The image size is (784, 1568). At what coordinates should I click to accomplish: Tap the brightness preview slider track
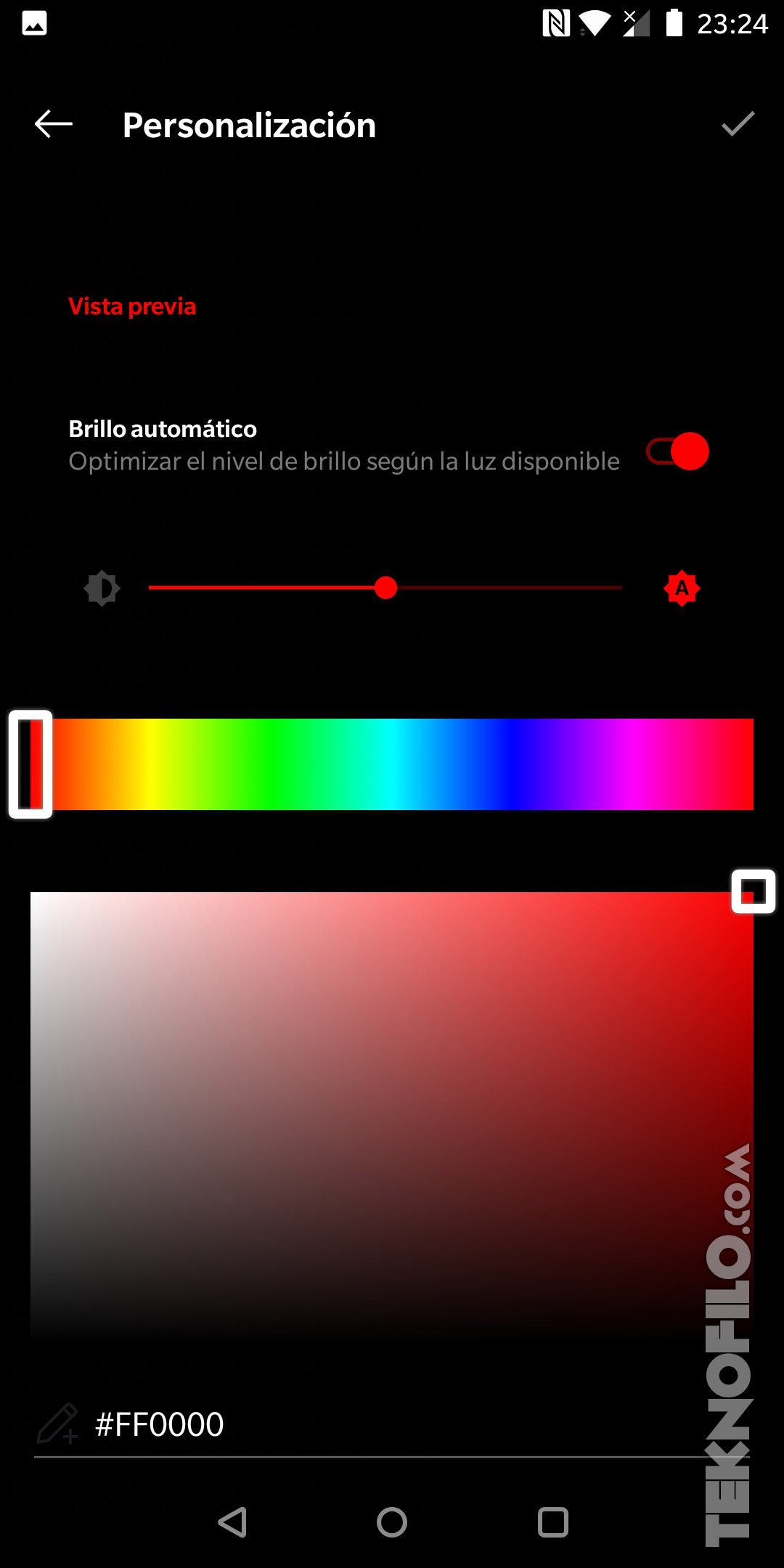(x=385, y=587)
